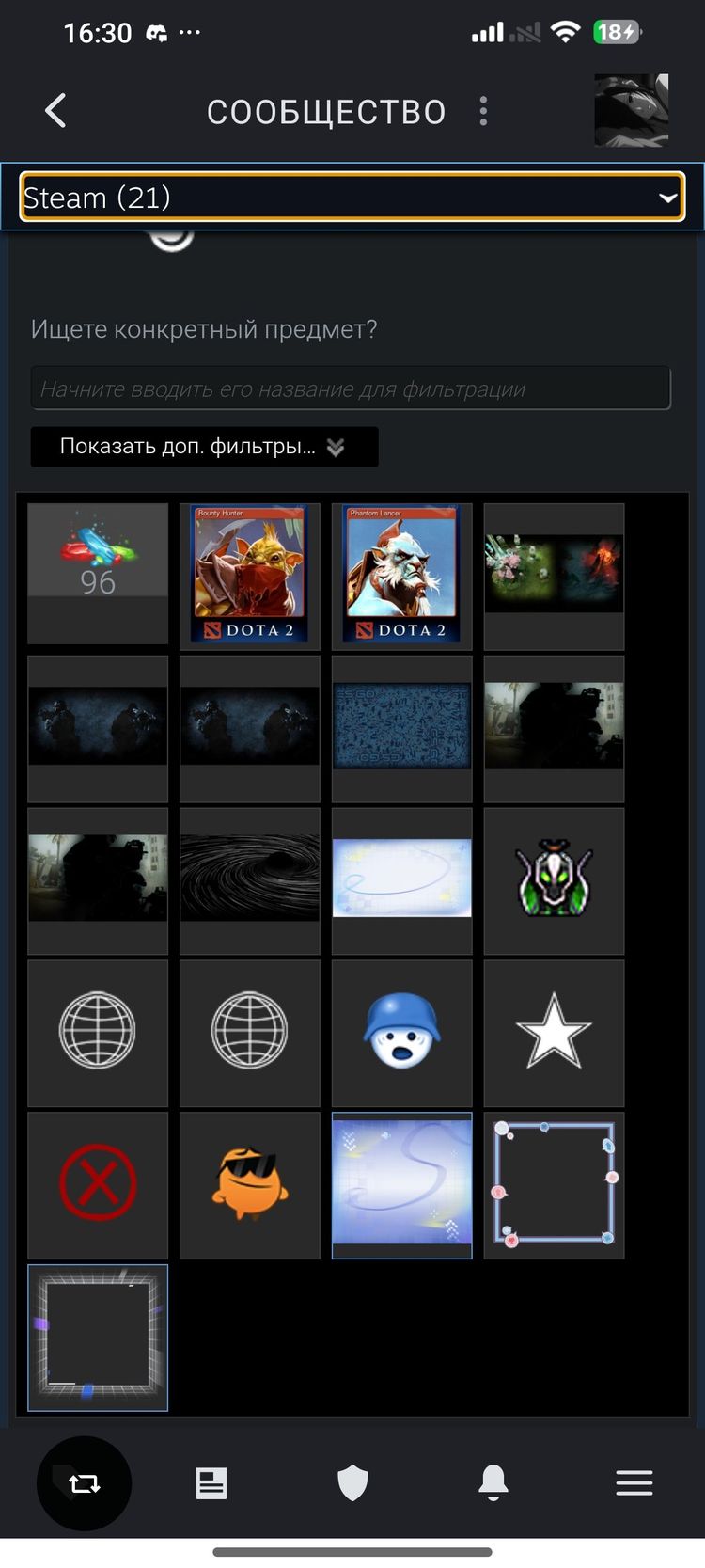Screen dimensions: 705x1568
Task: Switch to the news tab
Action: click(211, 1483)
